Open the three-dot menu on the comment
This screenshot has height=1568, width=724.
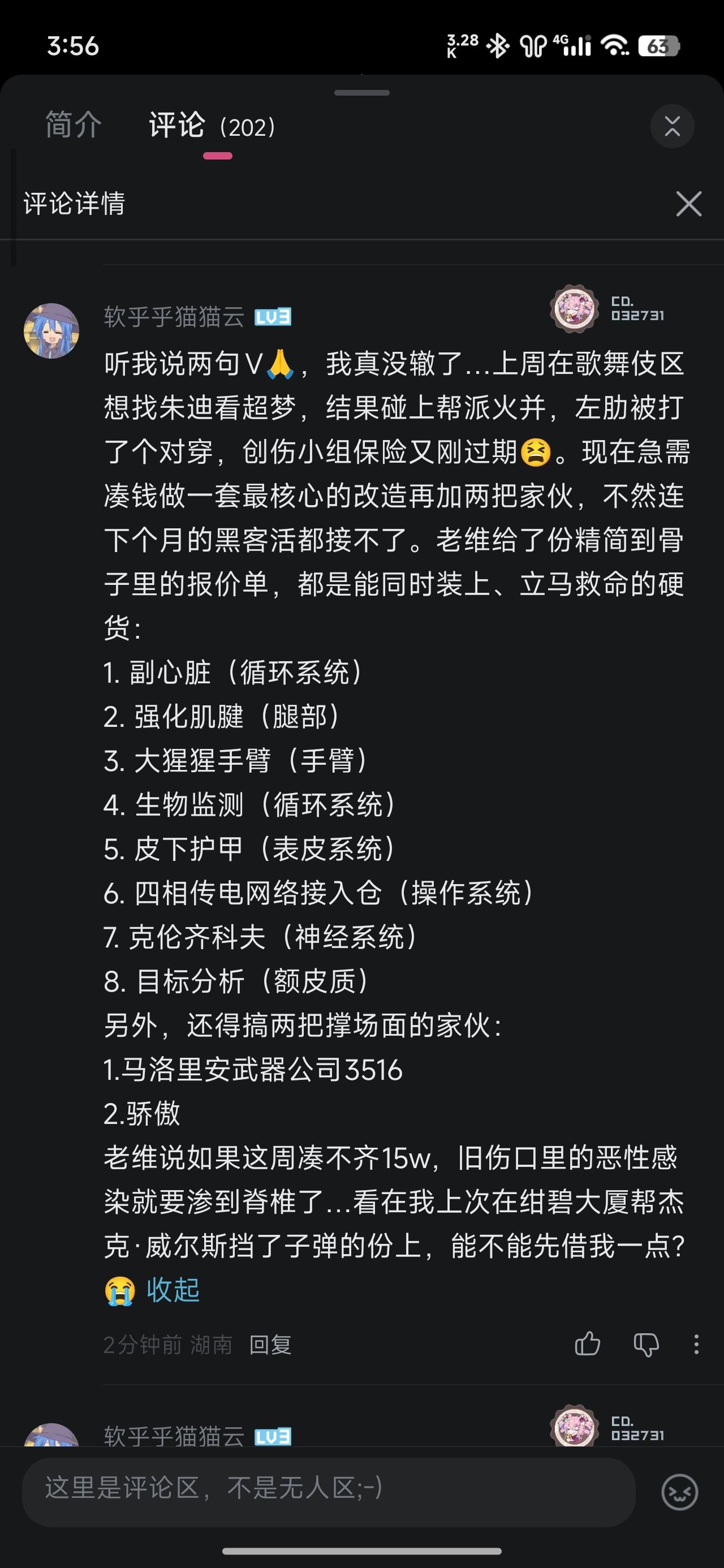697,1344
